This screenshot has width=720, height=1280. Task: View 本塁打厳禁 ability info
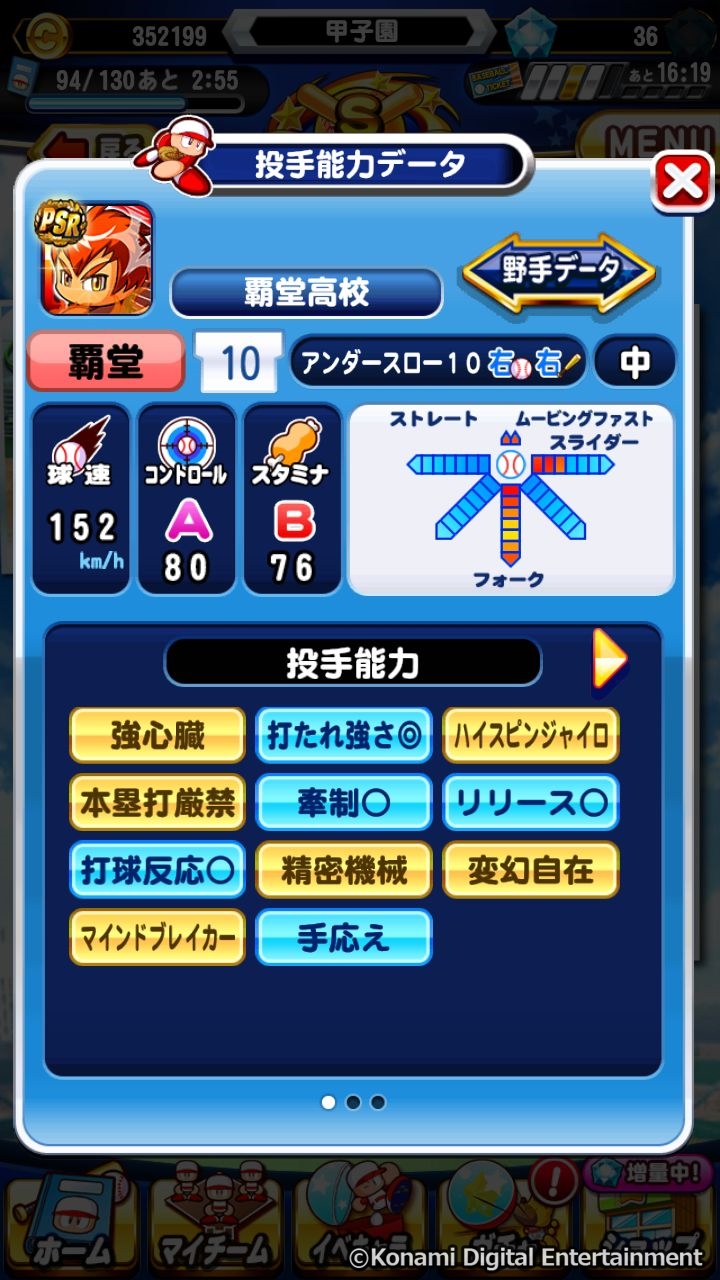click(x=157, y=803)
